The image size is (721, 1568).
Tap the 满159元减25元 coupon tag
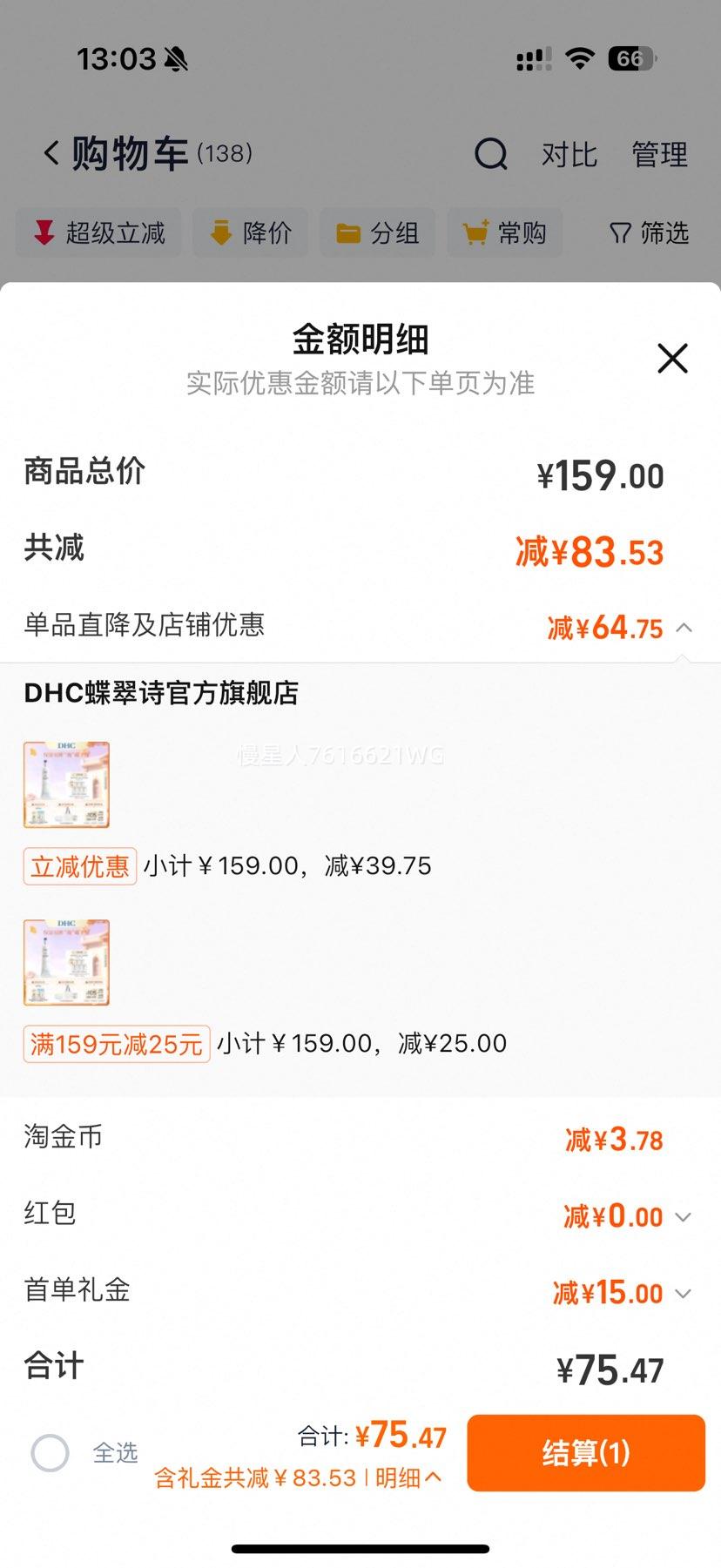115,1043
